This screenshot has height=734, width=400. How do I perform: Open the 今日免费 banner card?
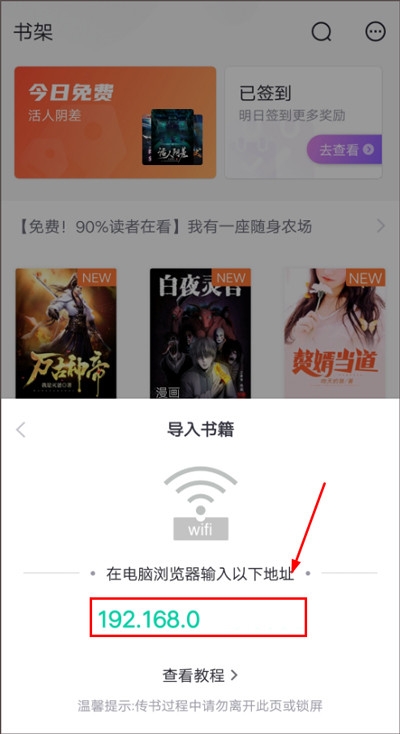(115, 122)
